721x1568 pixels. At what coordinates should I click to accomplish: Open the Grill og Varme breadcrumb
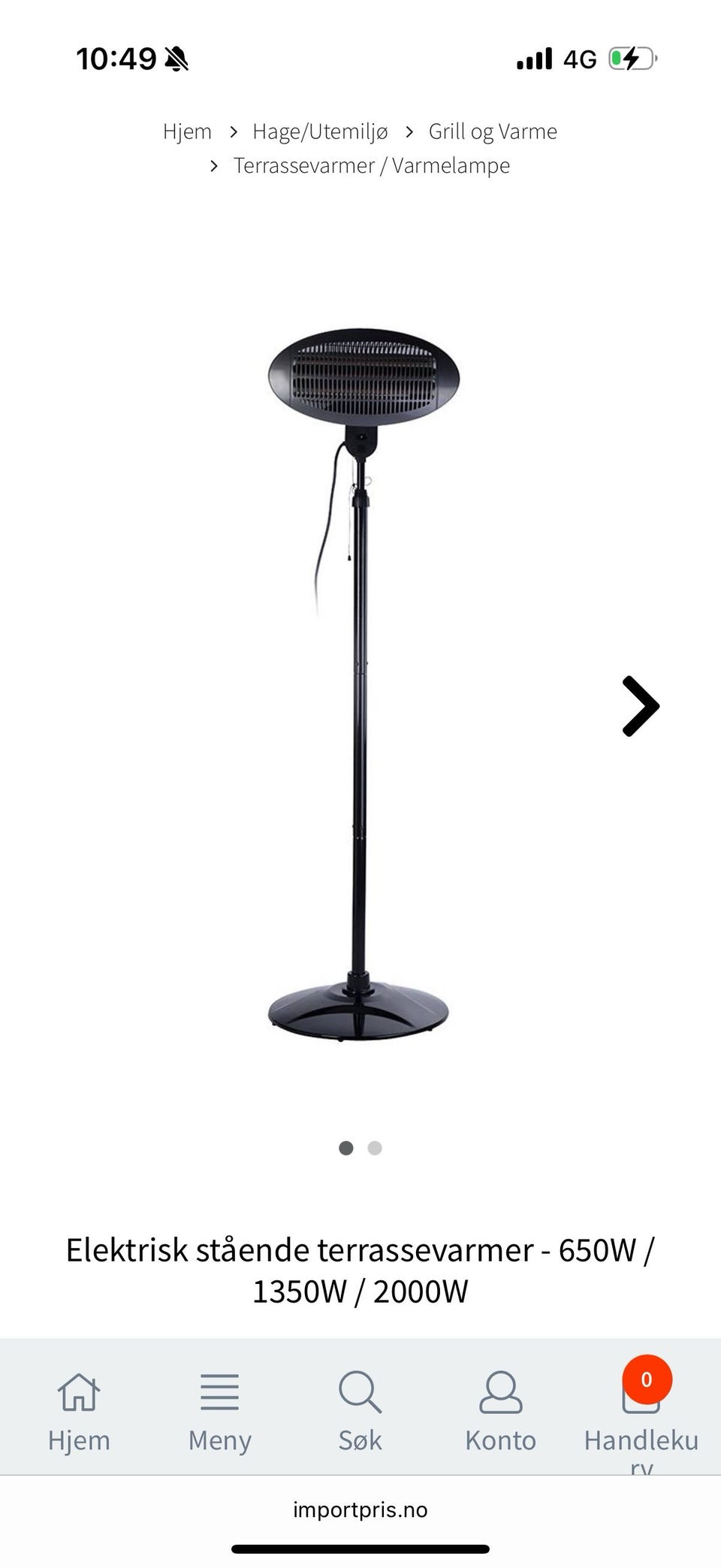(x=493, y=131)
